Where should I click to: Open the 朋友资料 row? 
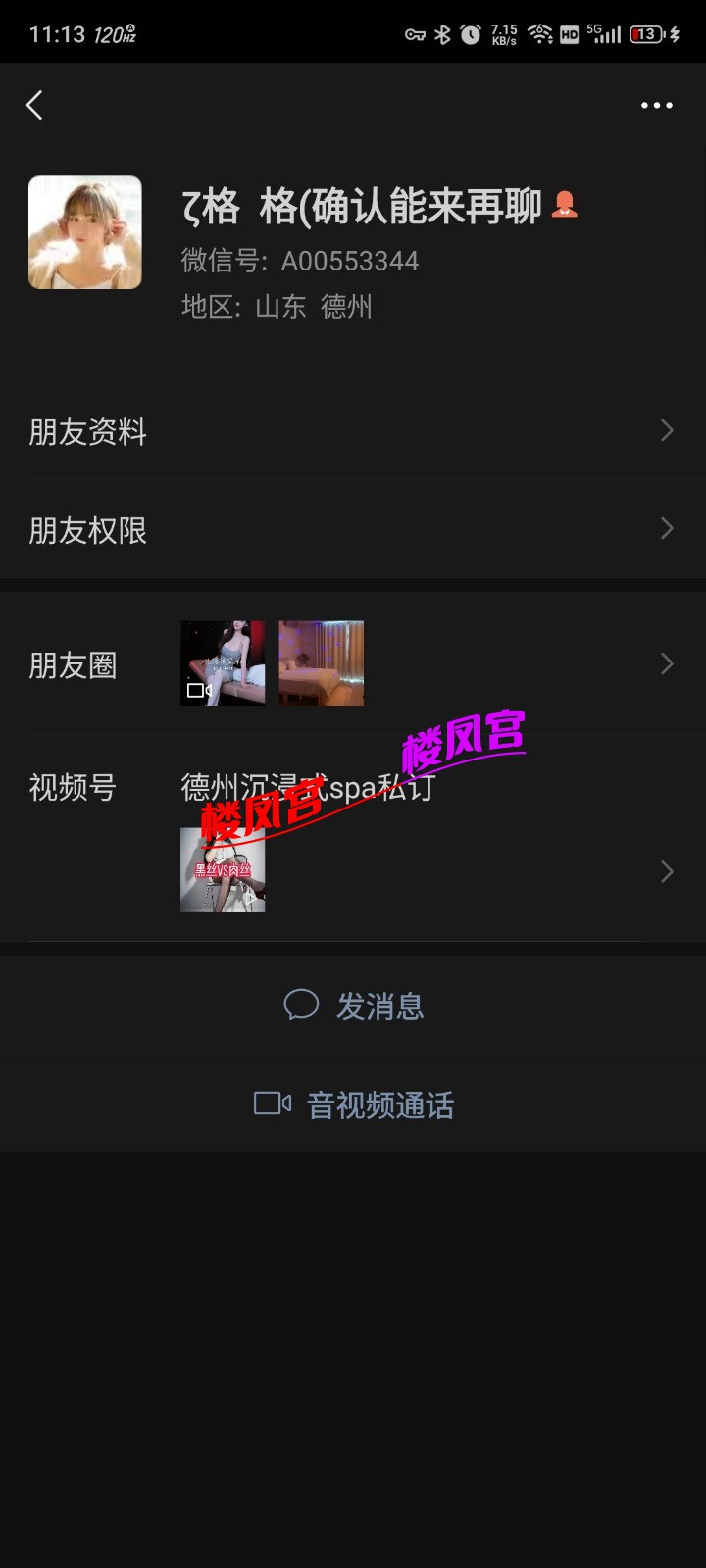pyautogui.click(x=353, y=431)
